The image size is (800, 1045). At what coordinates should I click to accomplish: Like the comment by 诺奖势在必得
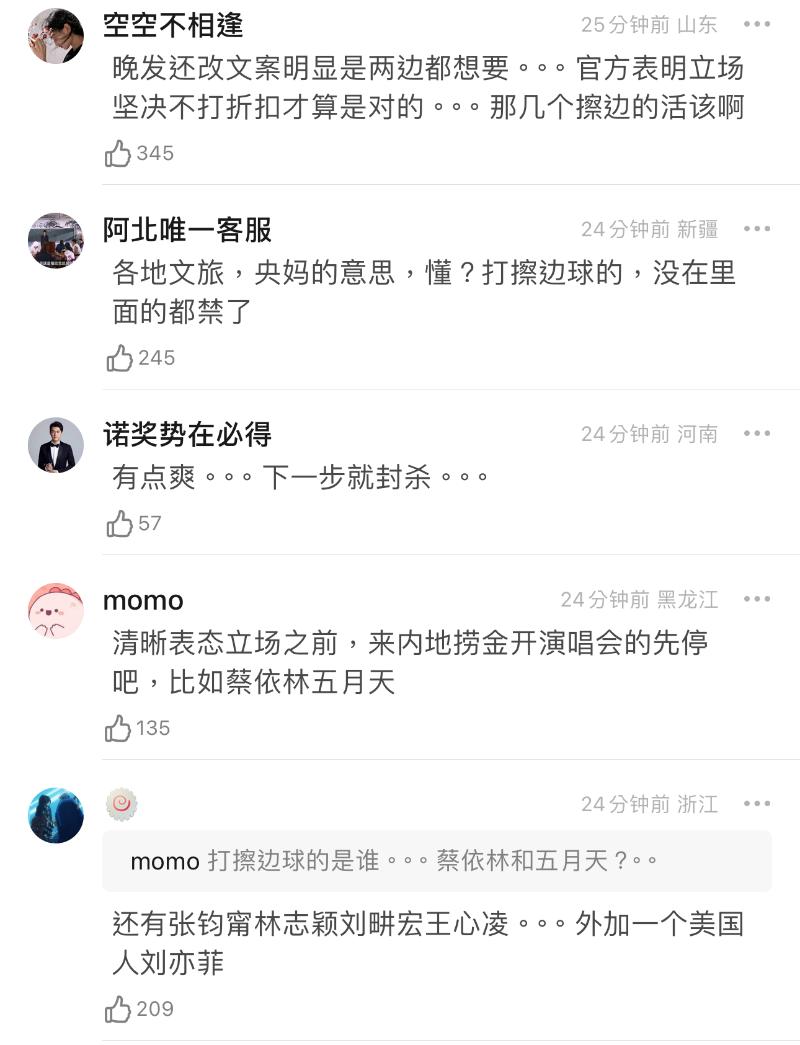pos(120,523)
